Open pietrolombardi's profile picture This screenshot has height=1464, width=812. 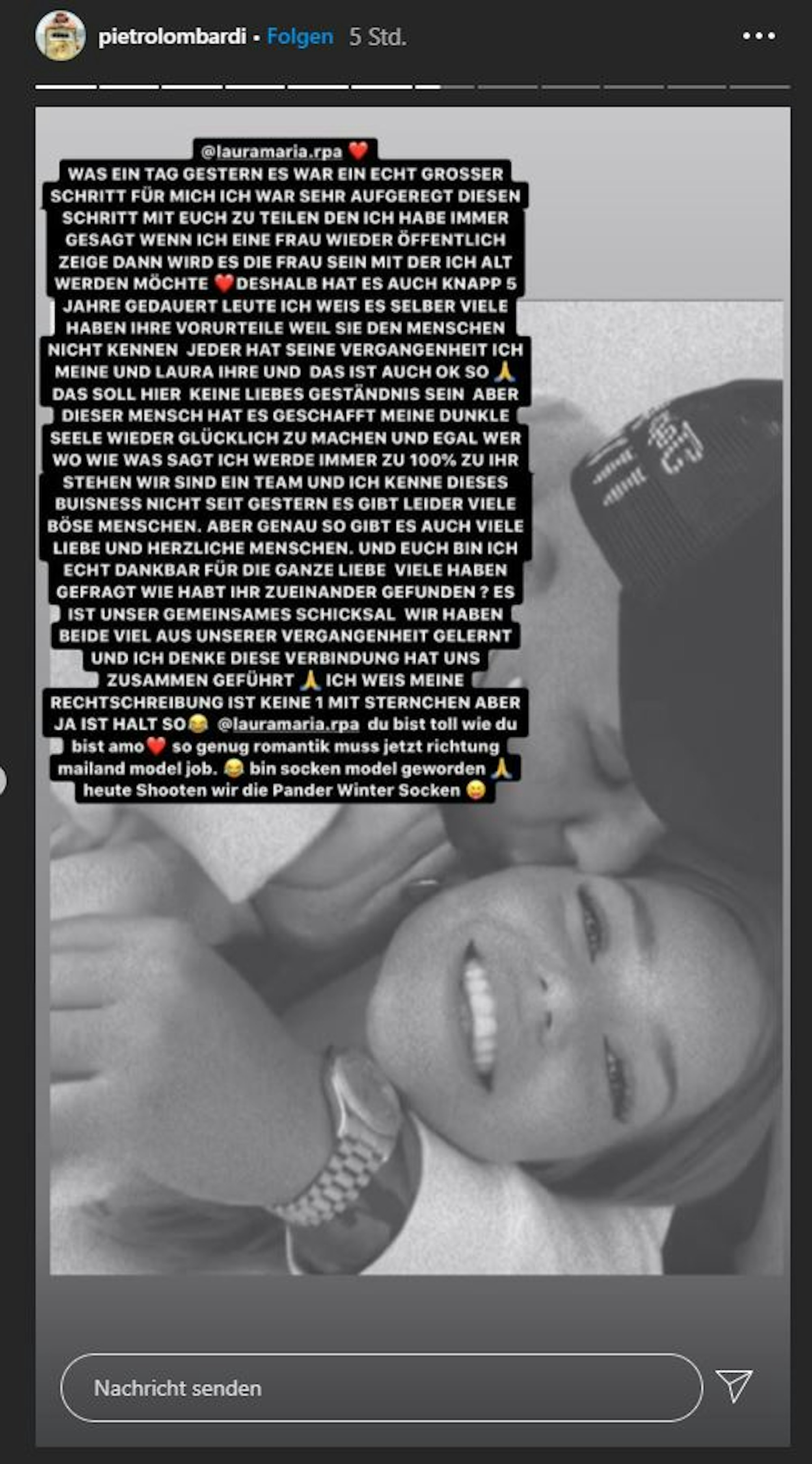(x=60, y=36)
